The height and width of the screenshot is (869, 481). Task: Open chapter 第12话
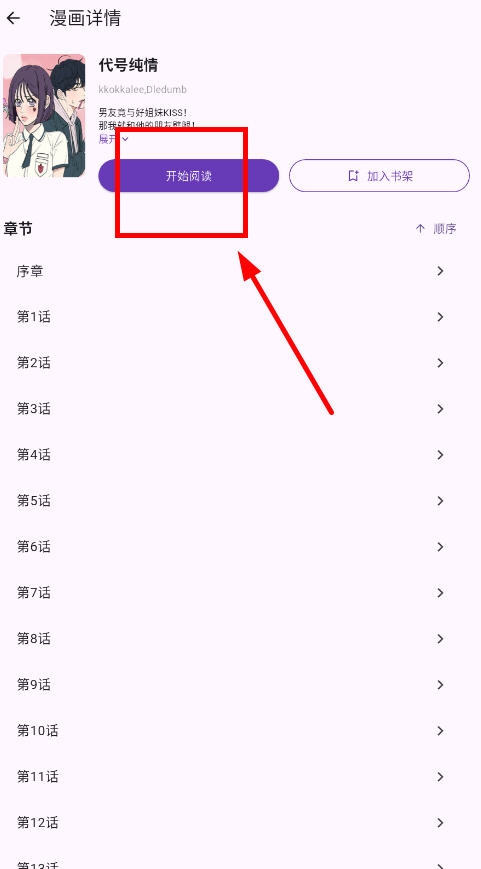pyautogui.click(x=240, y=823)
